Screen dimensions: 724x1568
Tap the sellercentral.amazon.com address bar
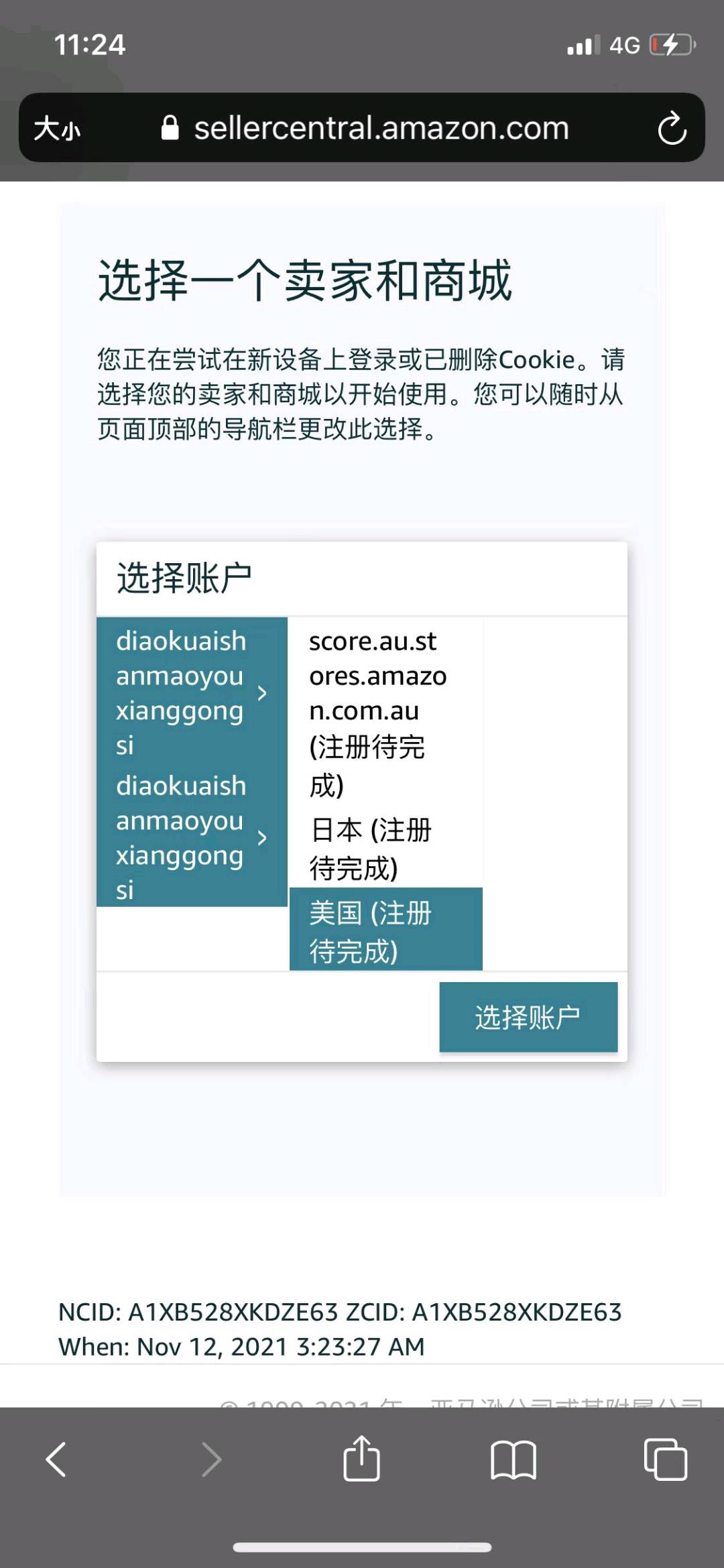381,128
